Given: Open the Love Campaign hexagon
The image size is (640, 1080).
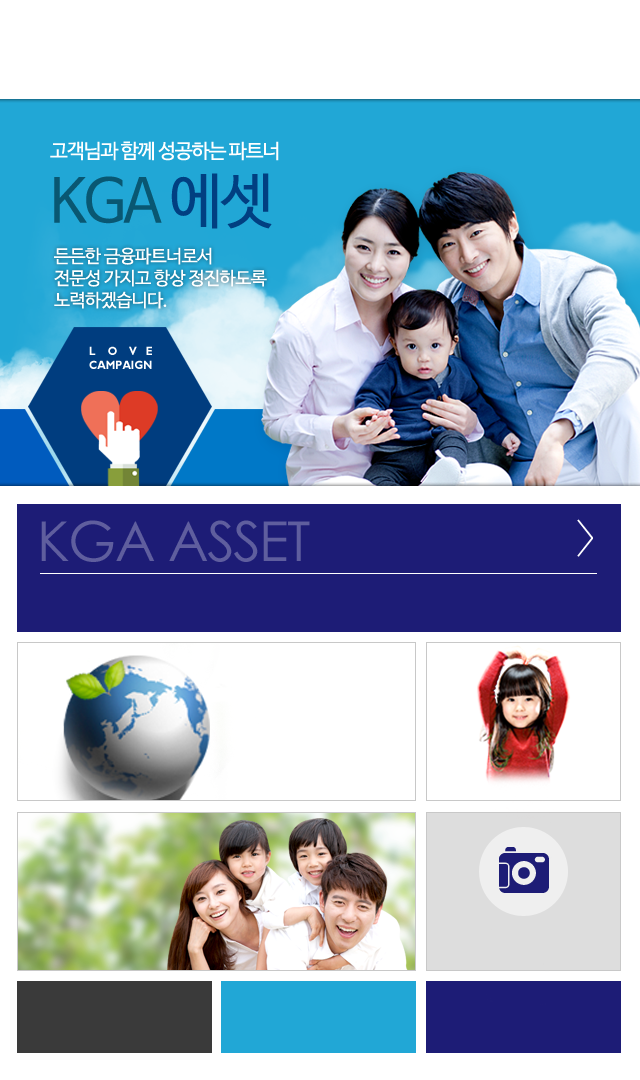Looking at the screenshot, I should [119, 406].
